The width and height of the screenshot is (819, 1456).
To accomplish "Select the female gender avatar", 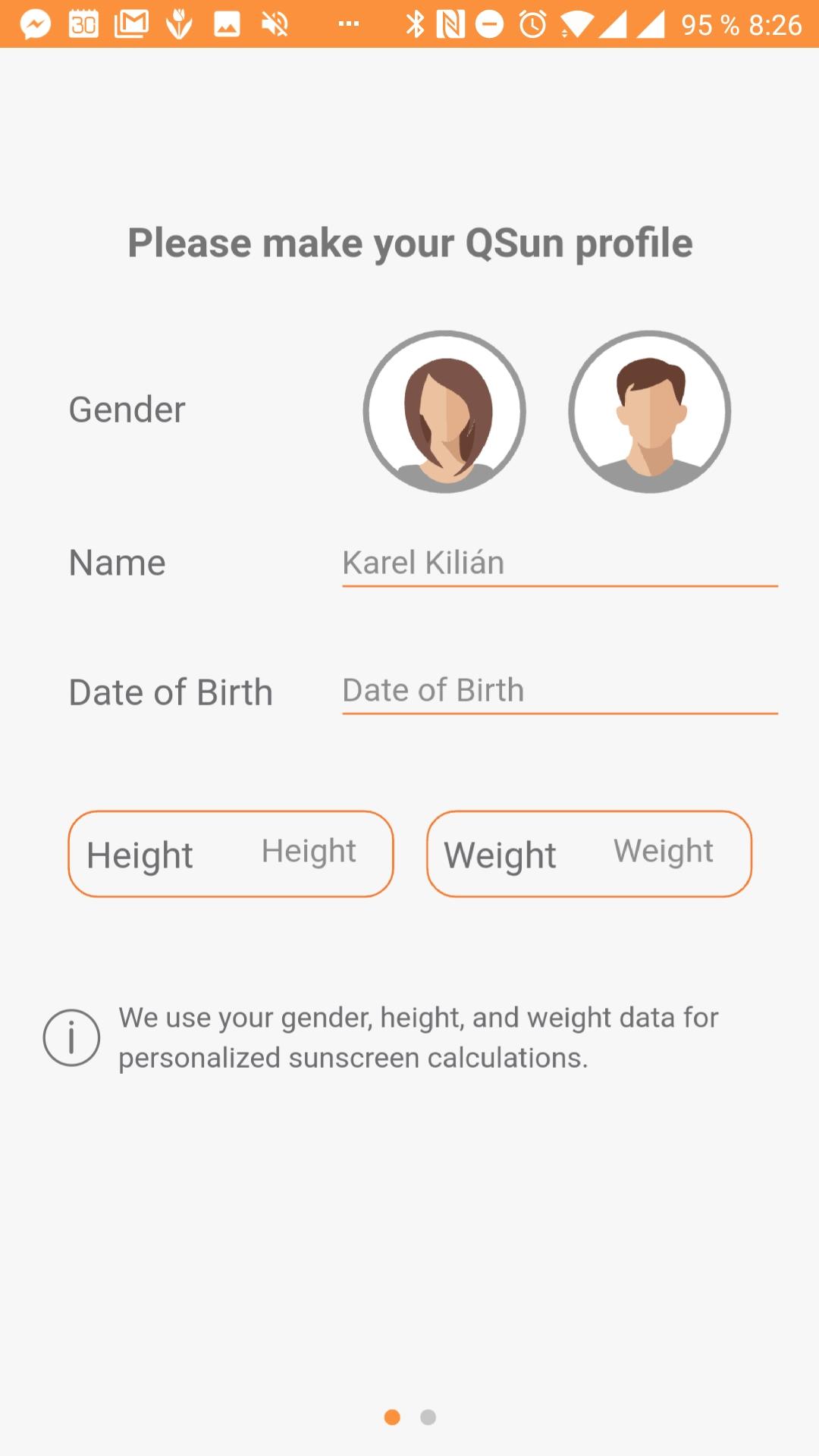I will pyautogui.click(x=444, y=412).
